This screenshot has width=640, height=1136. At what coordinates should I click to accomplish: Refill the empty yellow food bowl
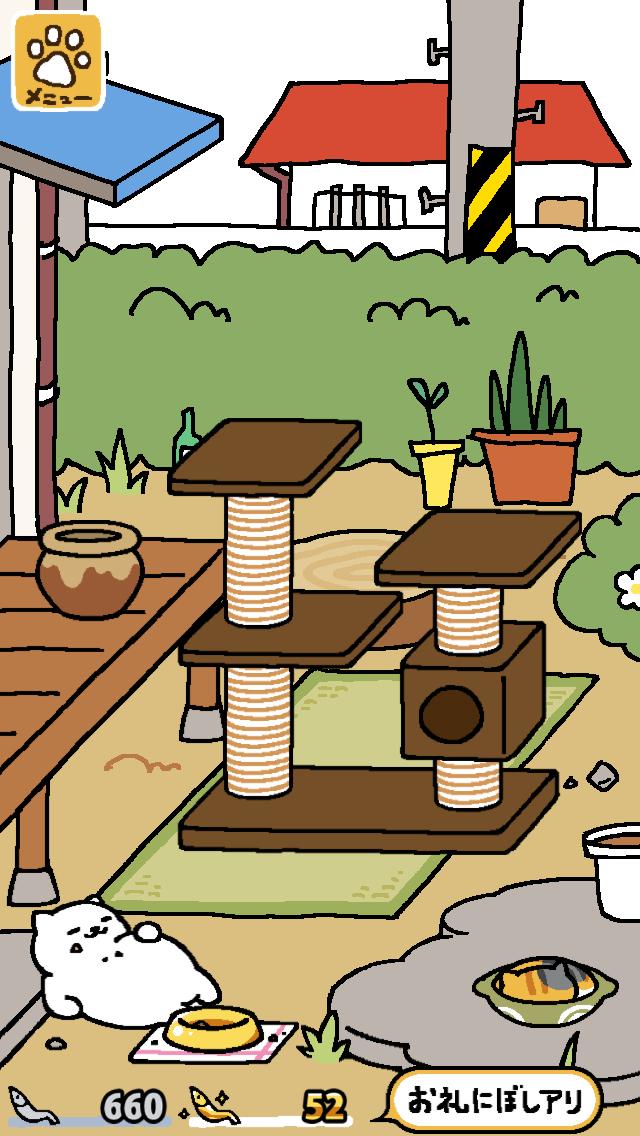tap(212, 1028)
